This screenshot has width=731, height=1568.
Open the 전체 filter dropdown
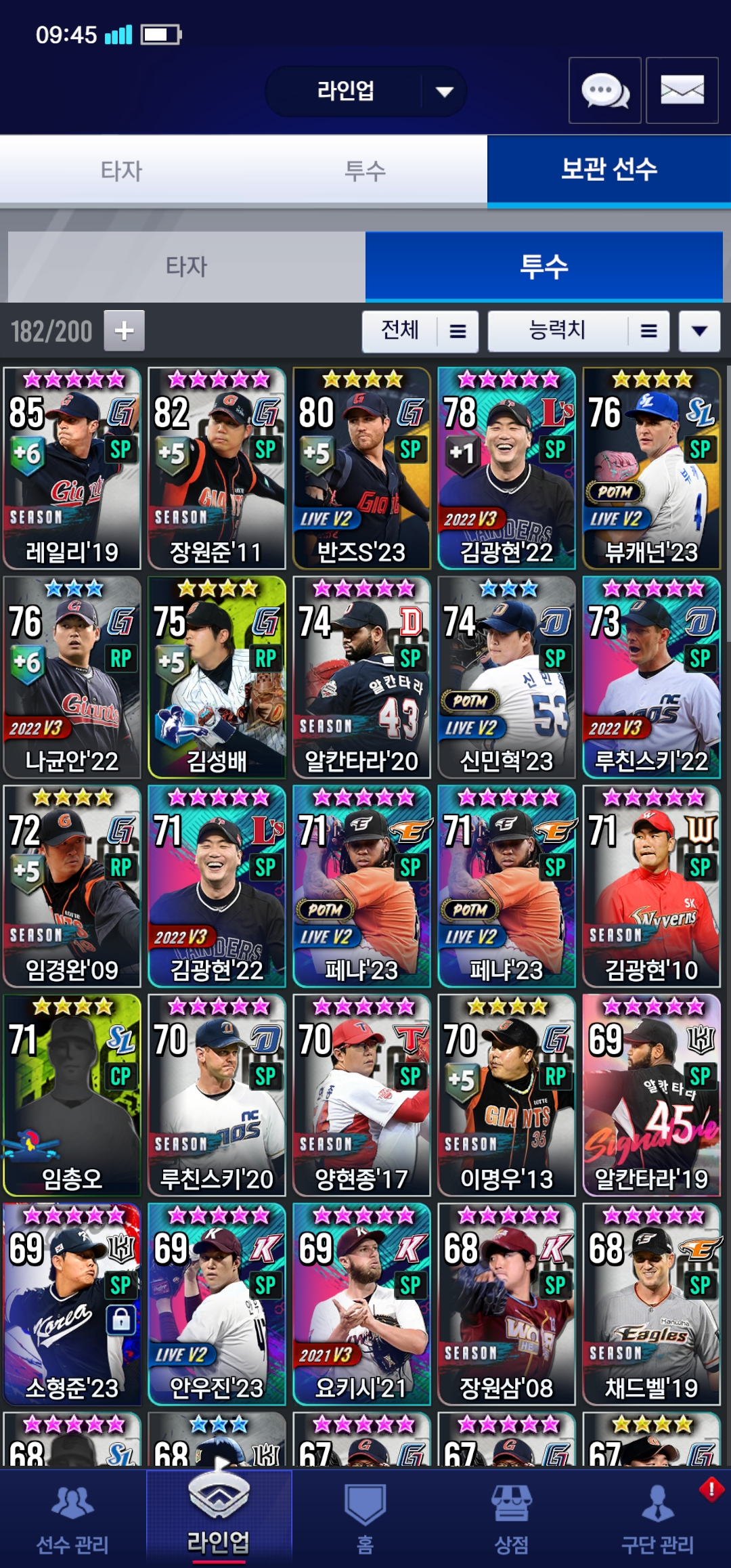(420, 331)
